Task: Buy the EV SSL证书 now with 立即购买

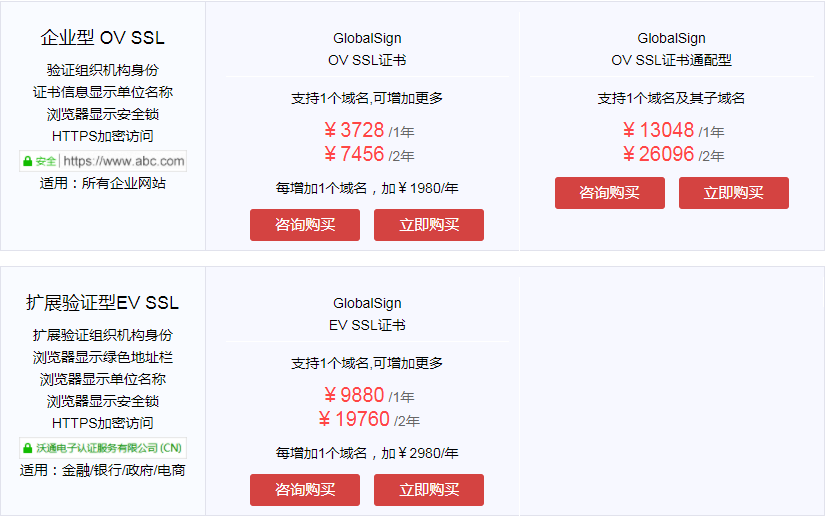Action: coord(429,490)
